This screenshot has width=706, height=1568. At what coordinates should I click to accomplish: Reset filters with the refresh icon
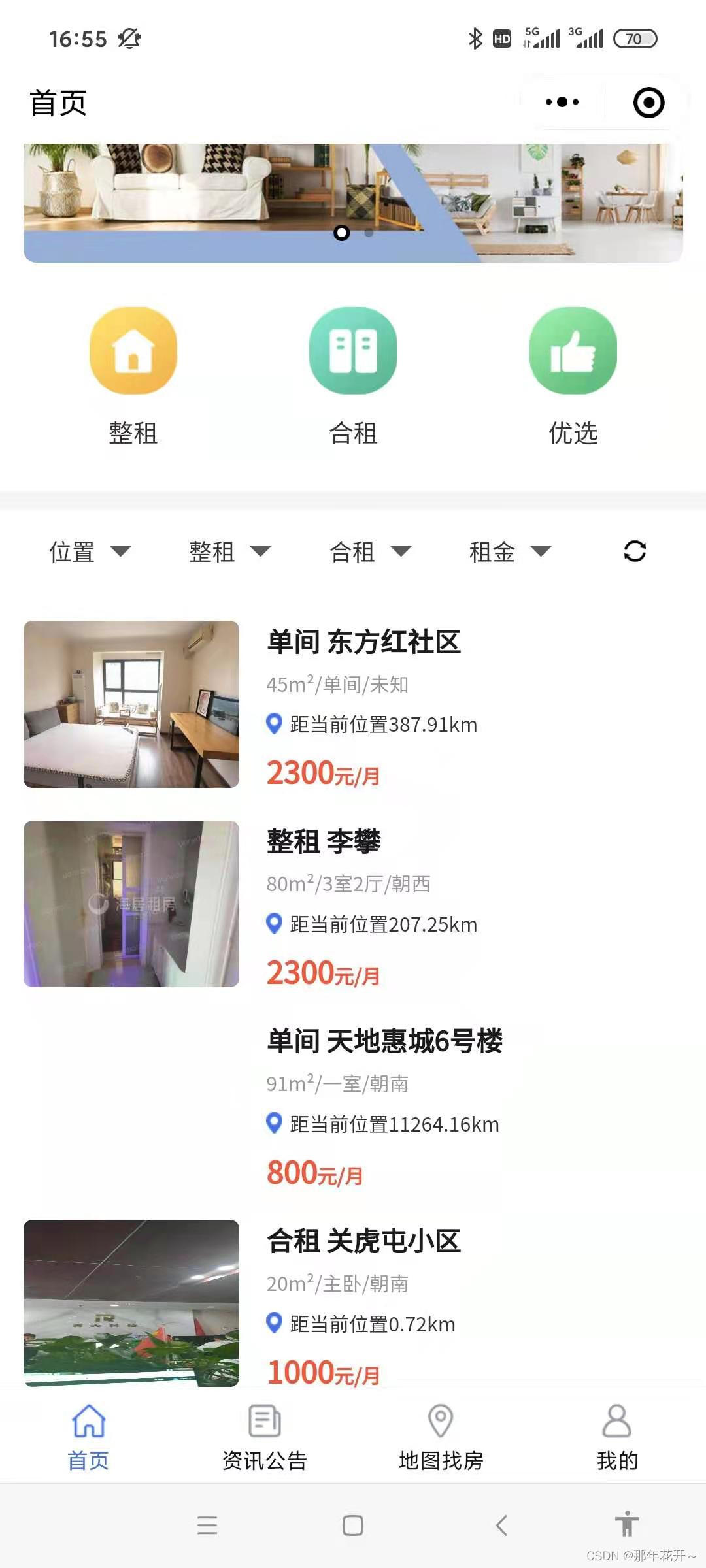[x=635, y=551]
